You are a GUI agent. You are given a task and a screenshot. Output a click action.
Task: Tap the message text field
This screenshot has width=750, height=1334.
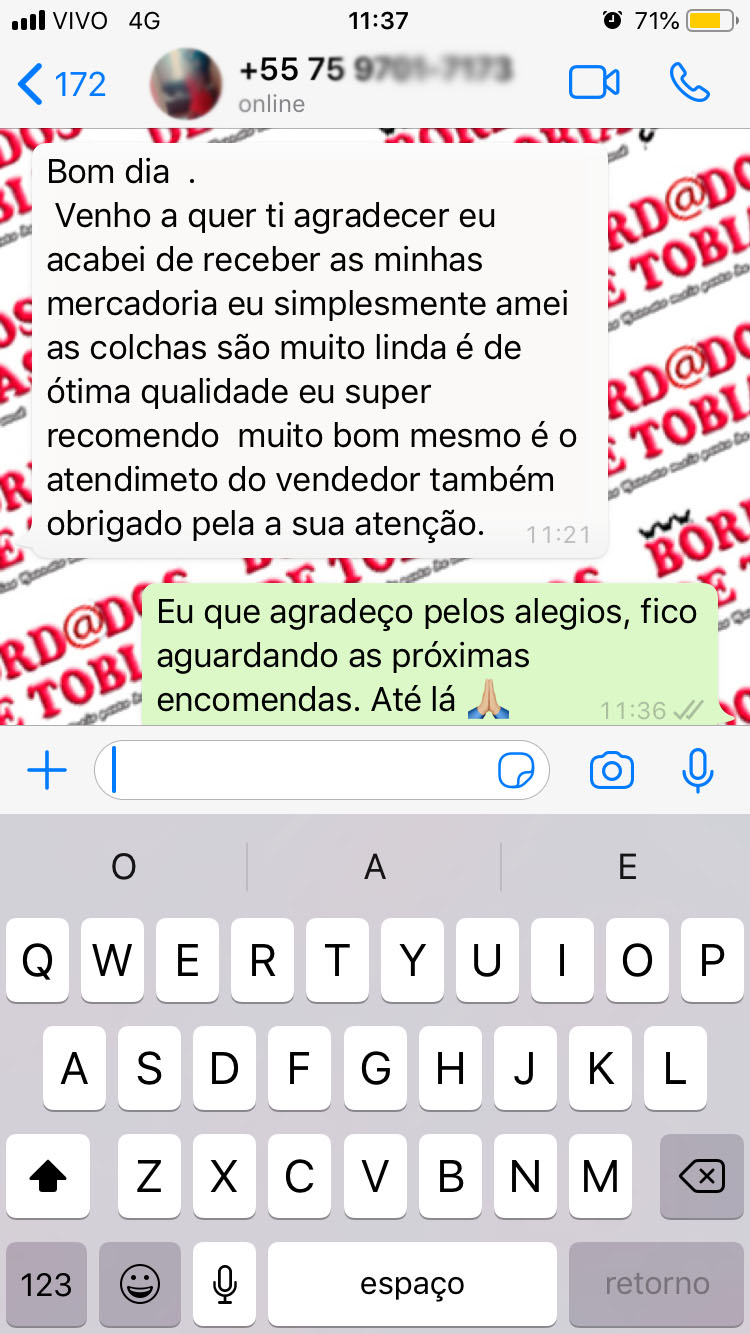(x=300, y=771)
